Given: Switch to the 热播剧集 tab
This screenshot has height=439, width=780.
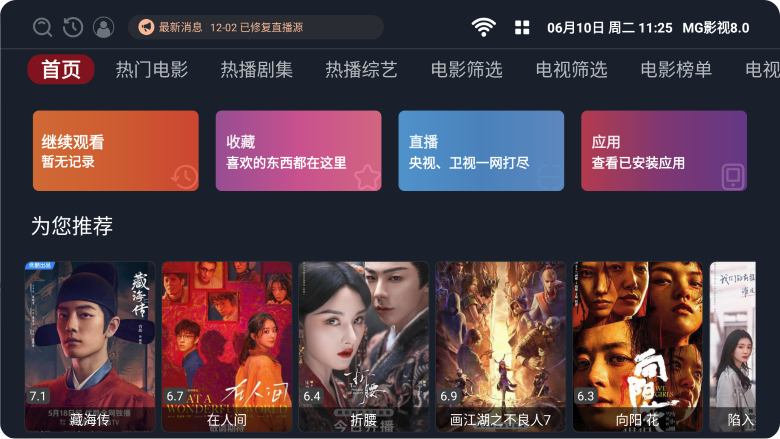Looking at the screenshot, I should coord(257,70).
